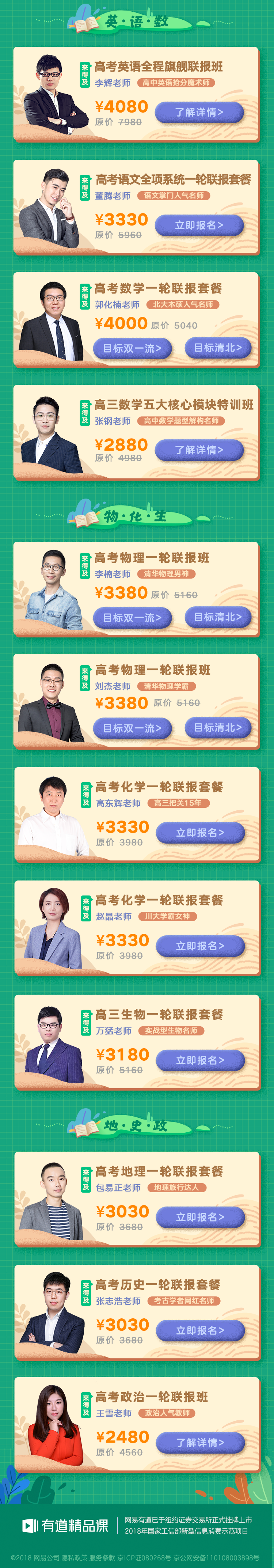Open the 服务条款 footer link
The width and height of the screenshot is (274, 1568).
coord(102,1558)
